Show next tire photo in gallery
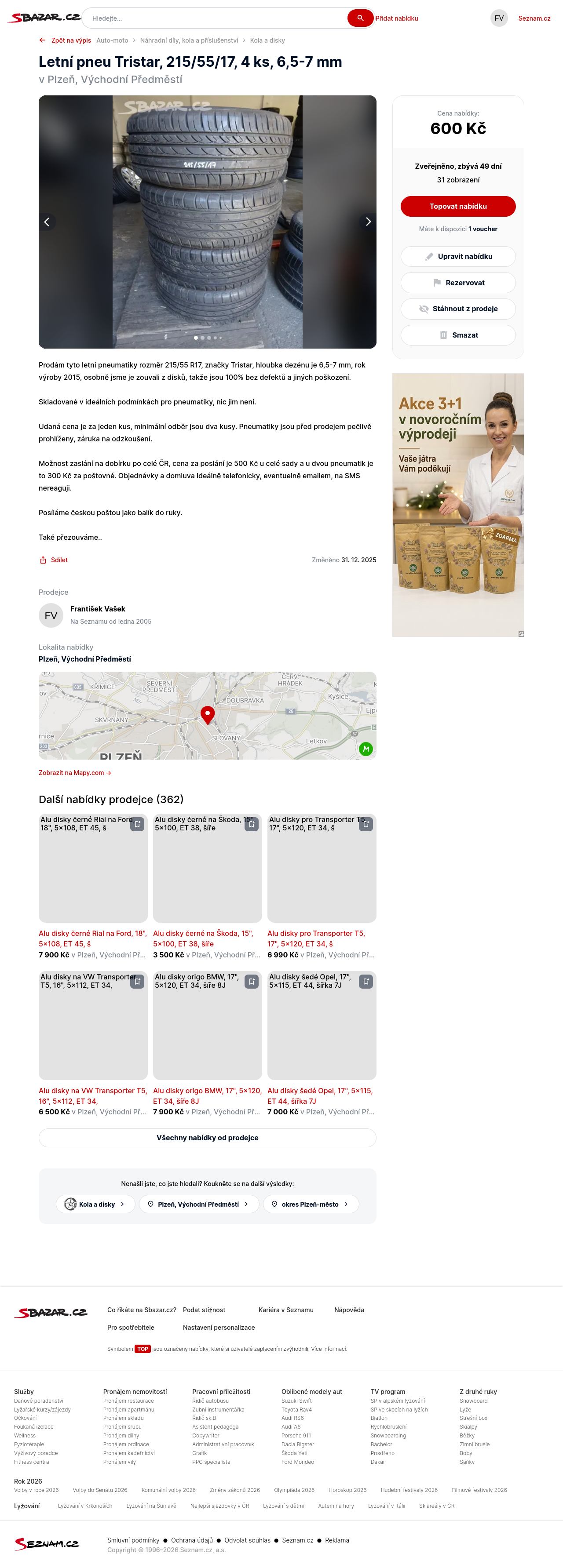563x1568 pixels. (x=367, y=222)
